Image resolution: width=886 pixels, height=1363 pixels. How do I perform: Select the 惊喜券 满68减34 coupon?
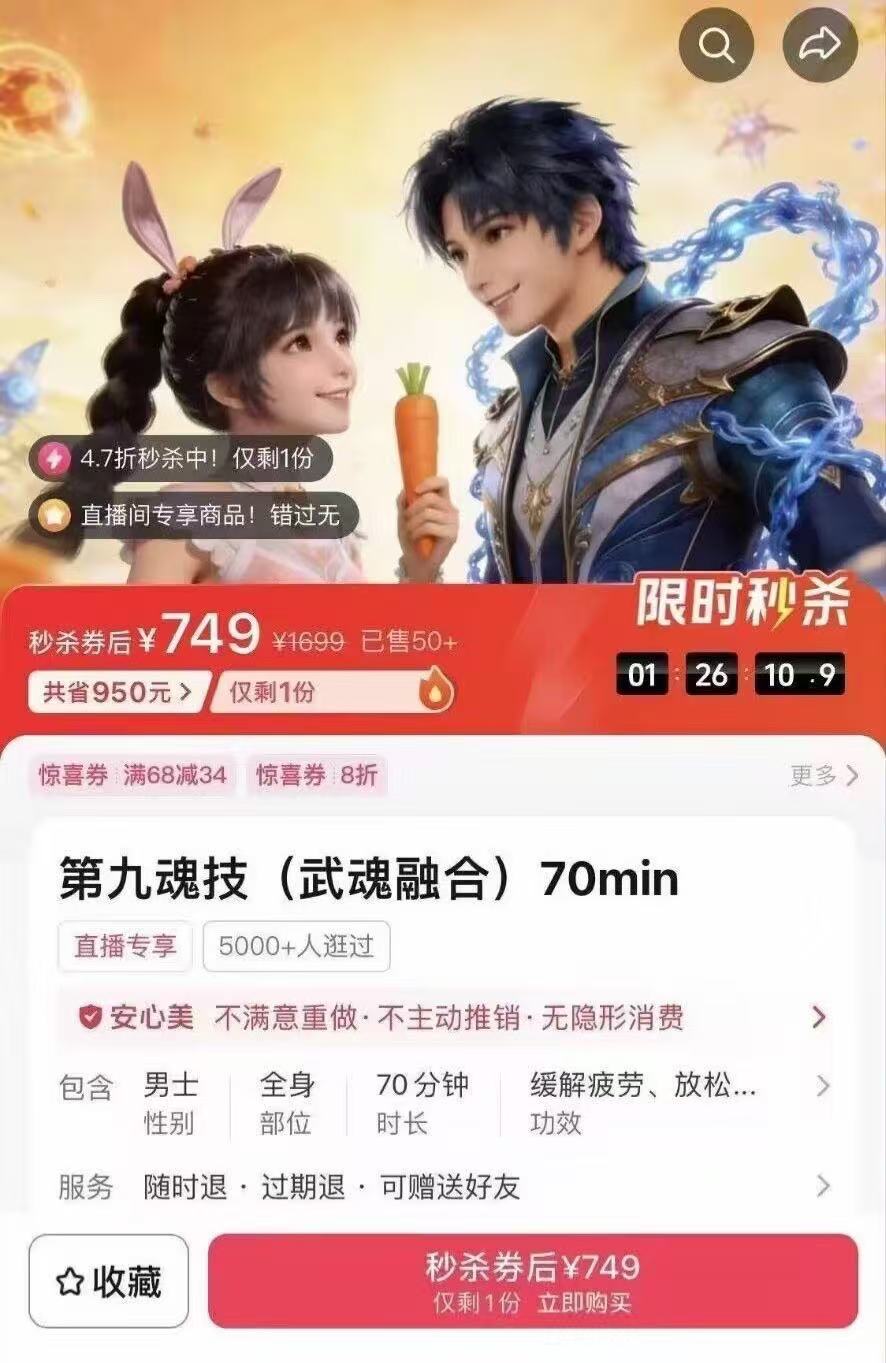[132, 776]
